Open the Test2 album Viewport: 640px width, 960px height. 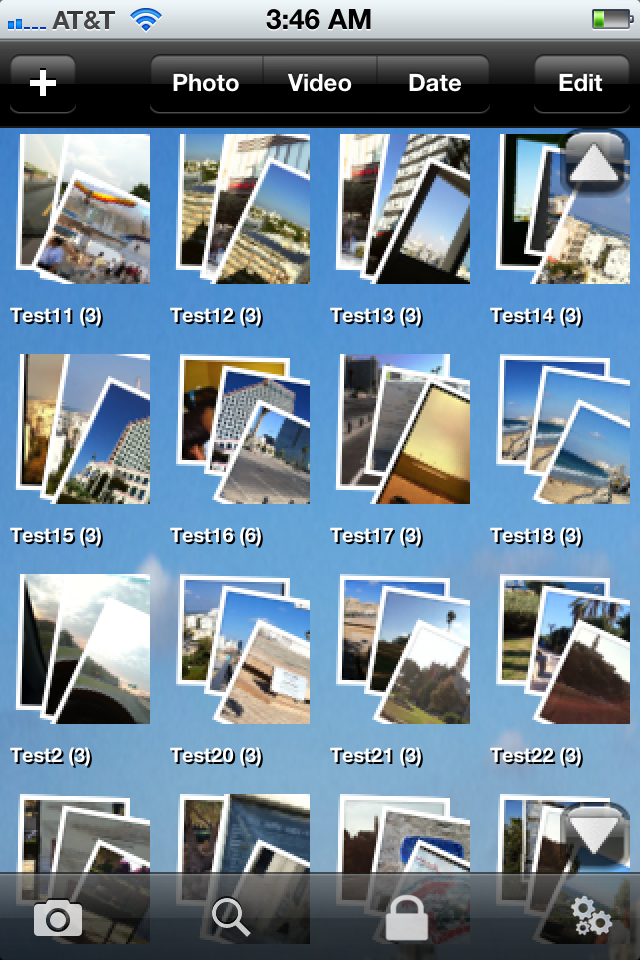click(x=84, y=650)
